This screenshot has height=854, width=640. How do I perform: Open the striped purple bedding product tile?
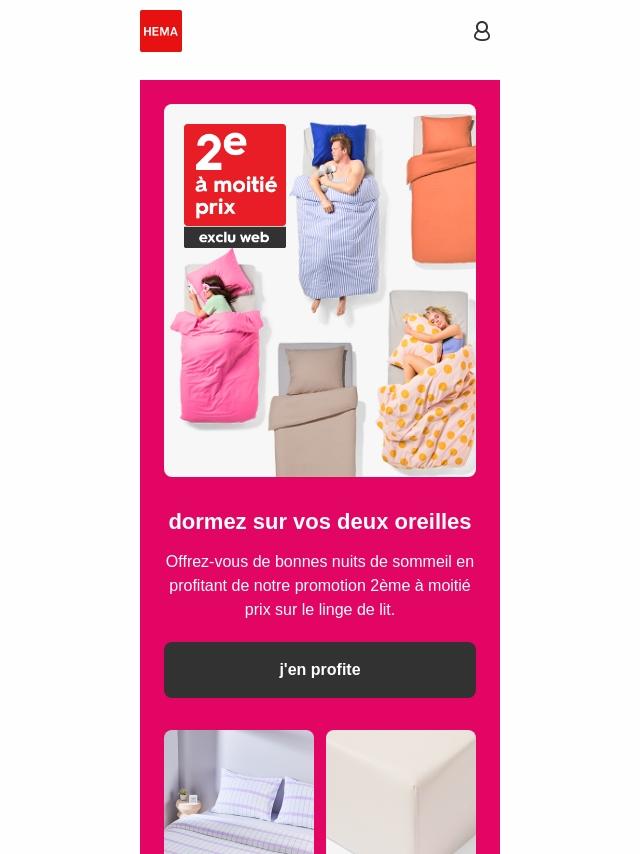coord(239,791)
